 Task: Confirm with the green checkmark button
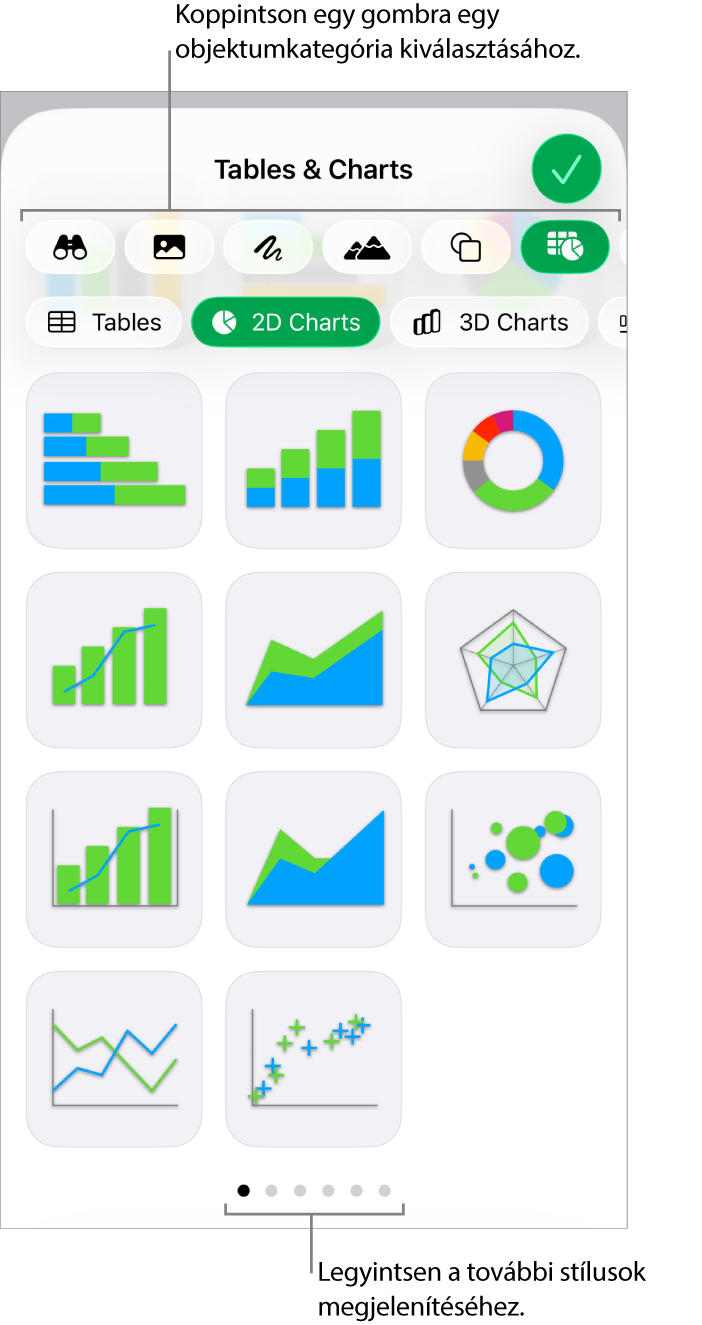(x=566, y=170)
